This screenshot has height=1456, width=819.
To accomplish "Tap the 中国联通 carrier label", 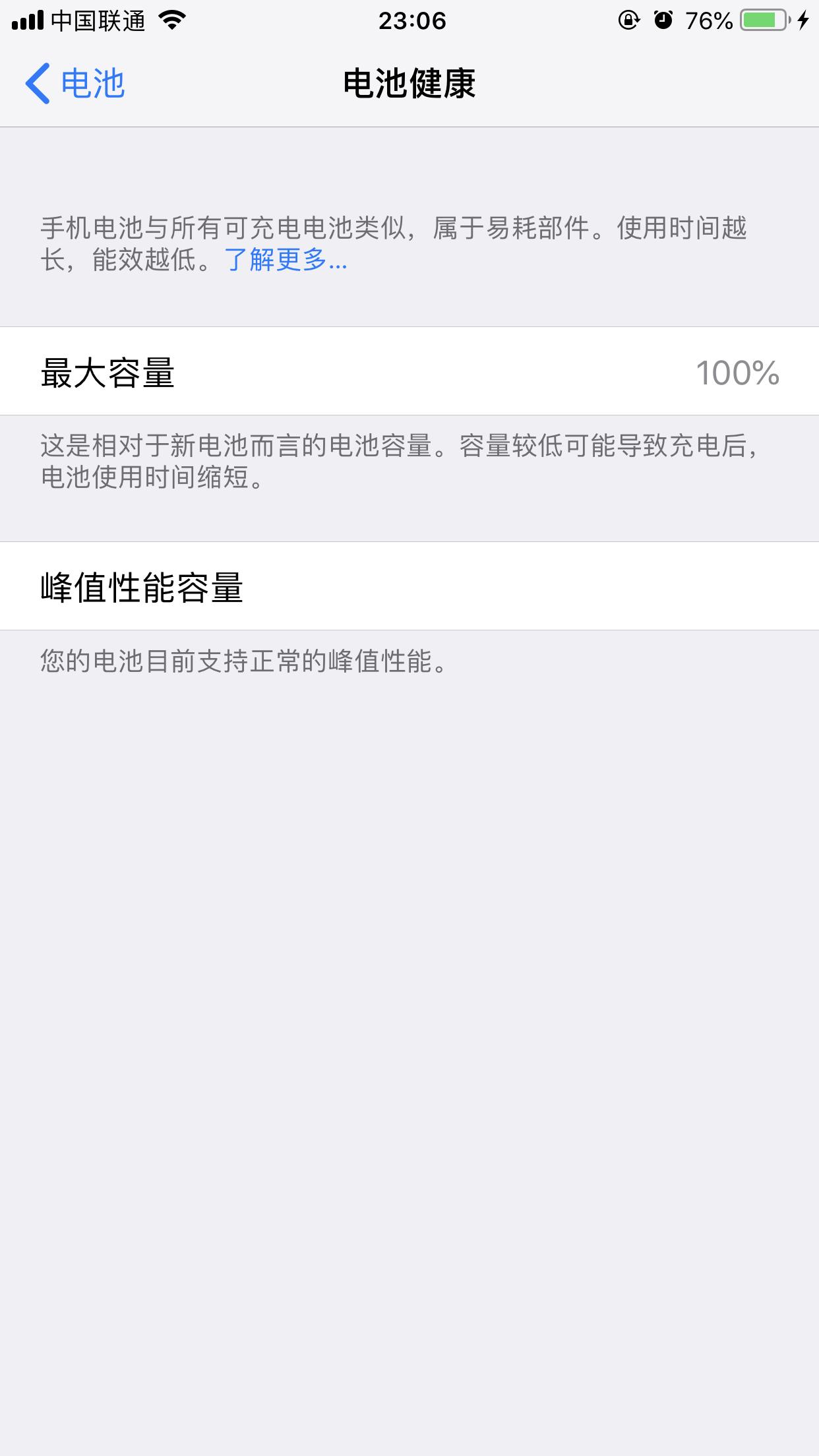I will point(99,20).
